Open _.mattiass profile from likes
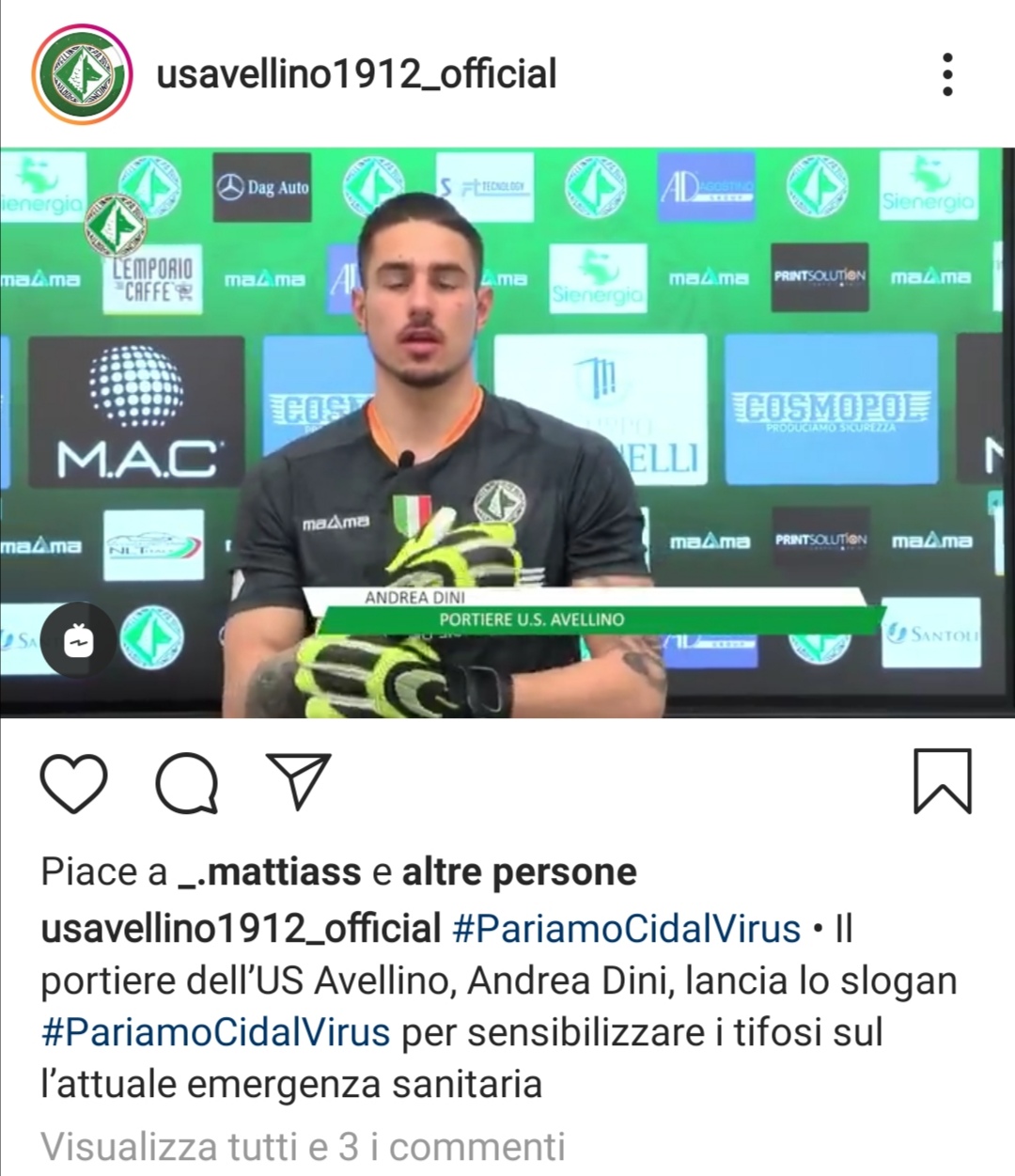 [x=270, y=872]
